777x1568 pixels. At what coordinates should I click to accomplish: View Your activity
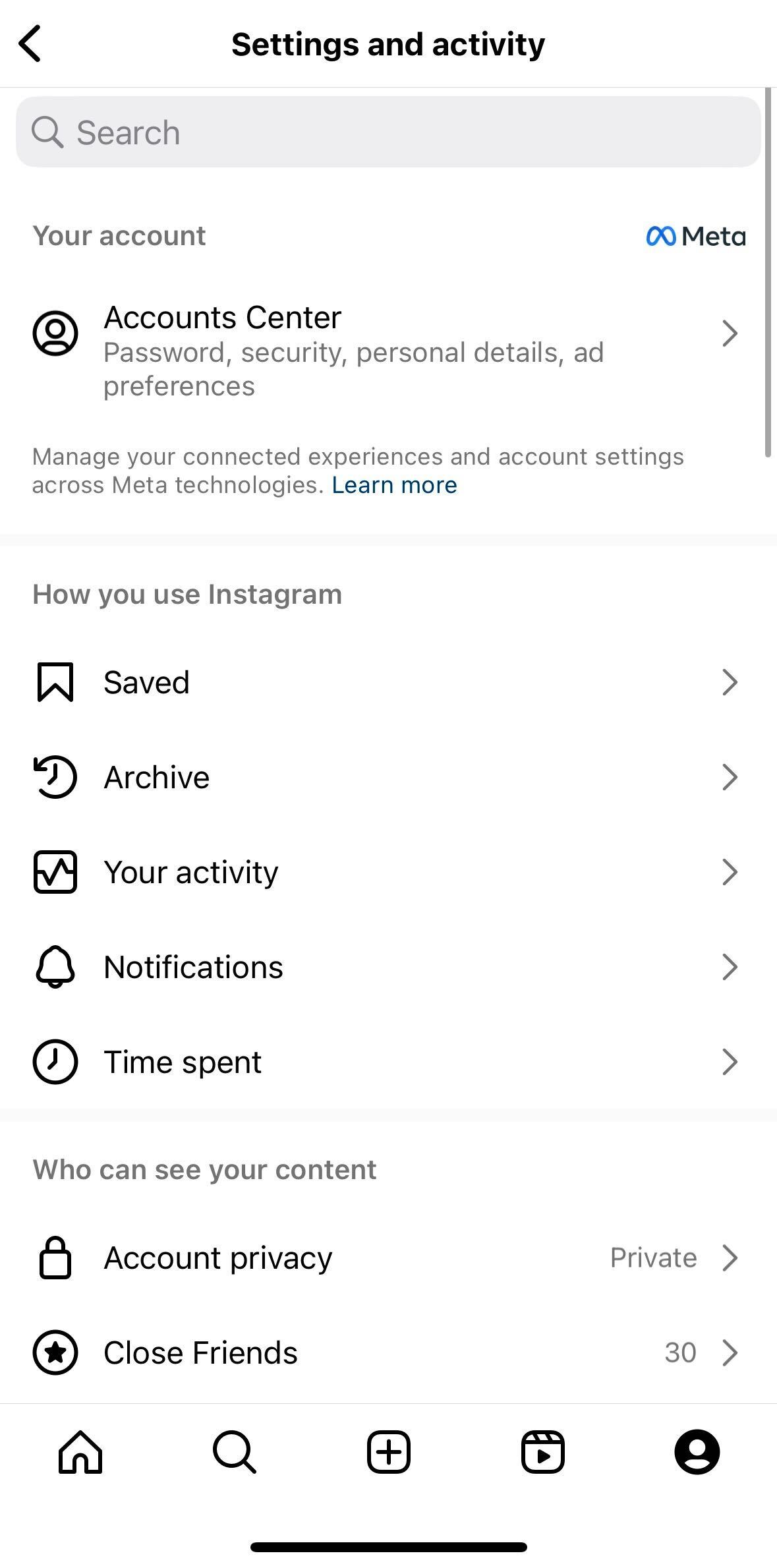click(x=388, y=872)
